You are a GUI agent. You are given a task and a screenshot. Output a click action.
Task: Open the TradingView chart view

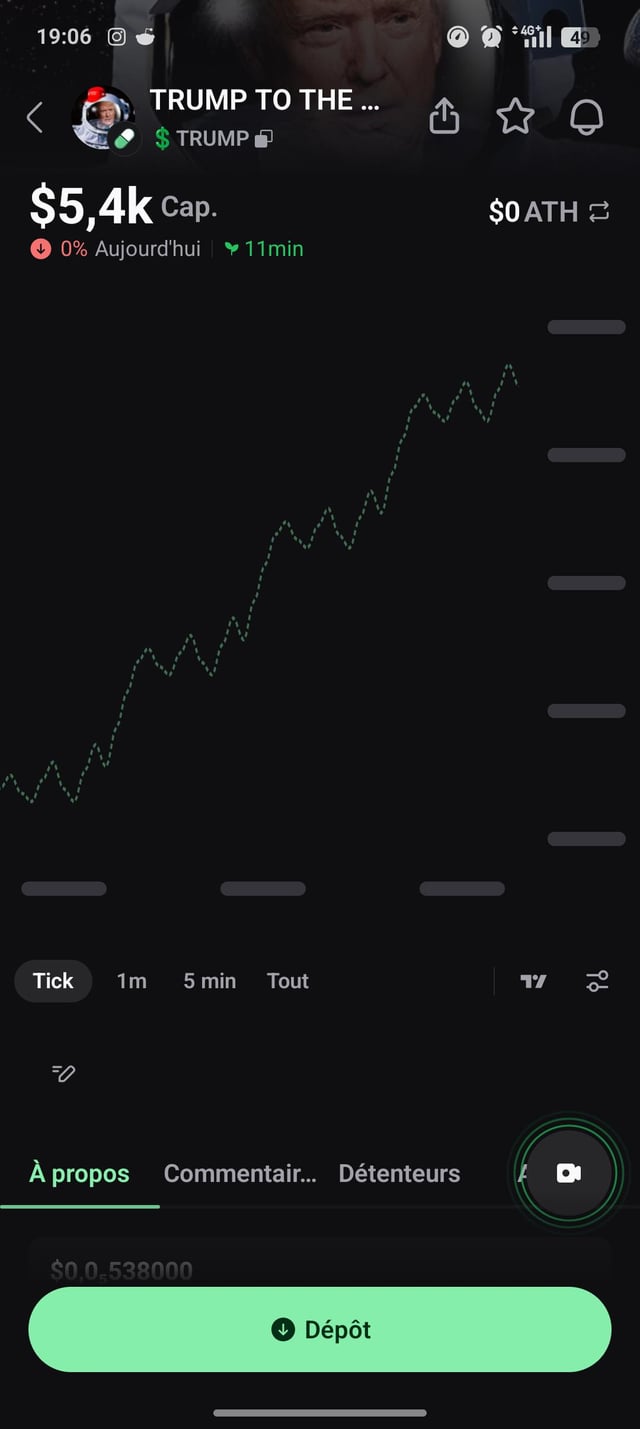coord(534,981)
